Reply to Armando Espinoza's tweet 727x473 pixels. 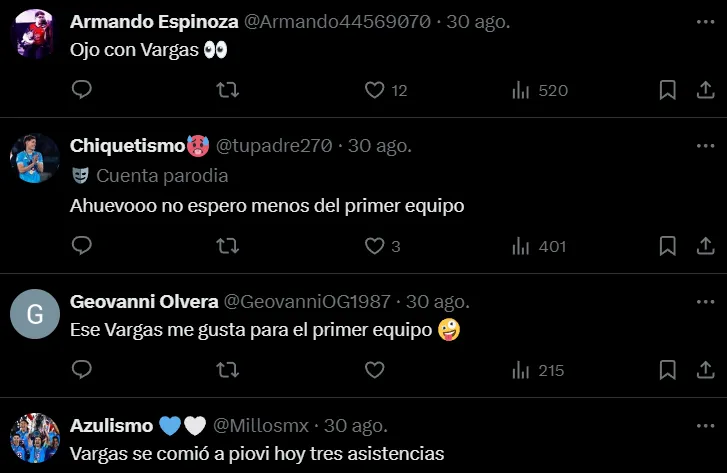click(83, 90)
